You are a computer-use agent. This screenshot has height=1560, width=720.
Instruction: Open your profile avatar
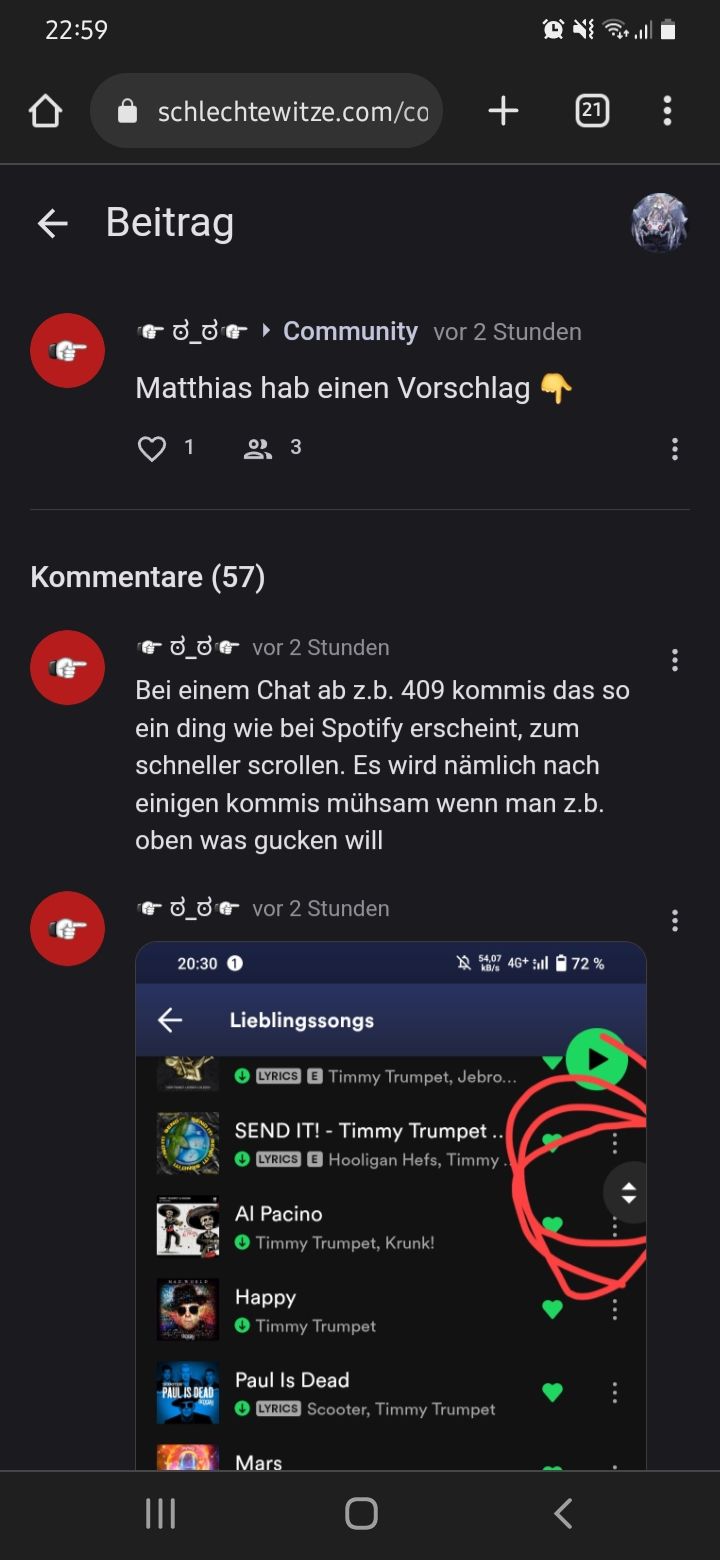659,223
